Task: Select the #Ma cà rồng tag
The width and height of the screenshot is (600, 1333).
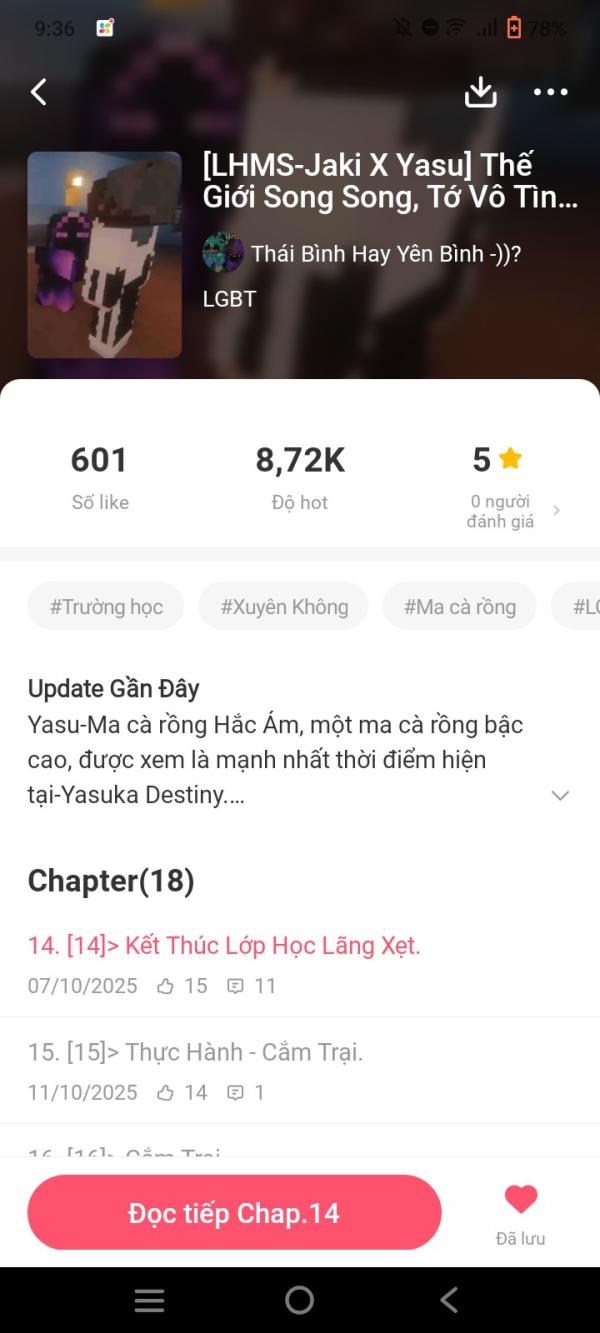Action: click(459, 606)
